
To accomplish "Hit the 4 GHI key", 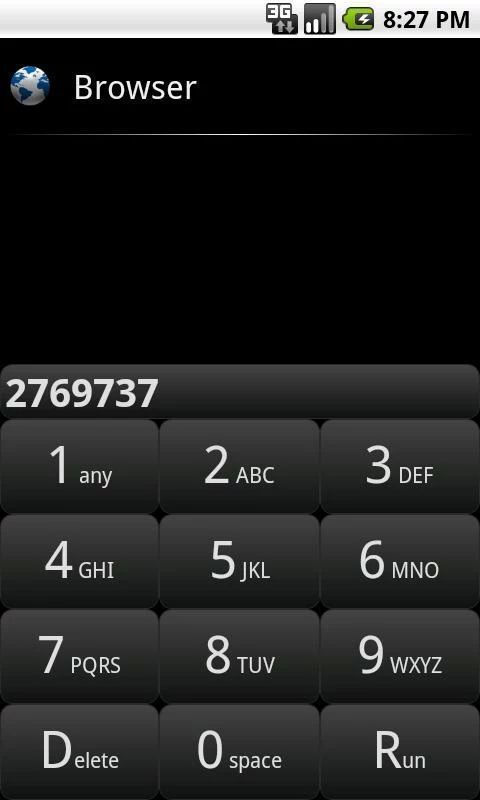I will (80, 561).
